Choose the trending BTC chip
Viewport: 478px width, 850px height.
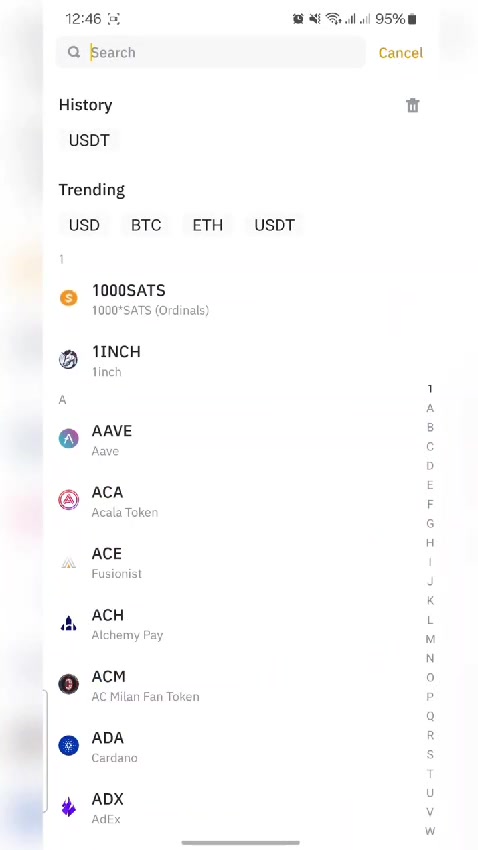(x=146, y=225)
